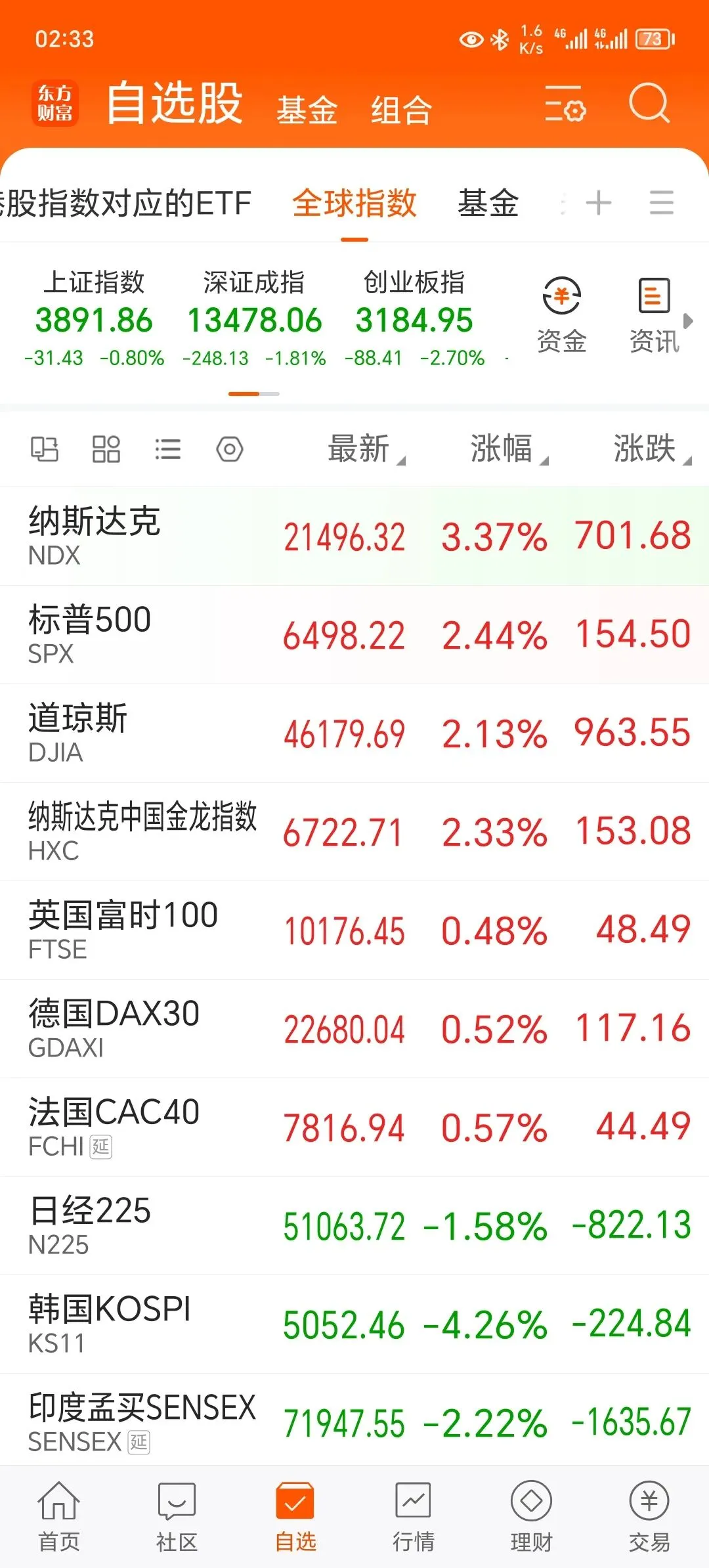Switch to the 基金 top header tab
Viewport: 709px width, 1568px height.
[x=307, y=110]
